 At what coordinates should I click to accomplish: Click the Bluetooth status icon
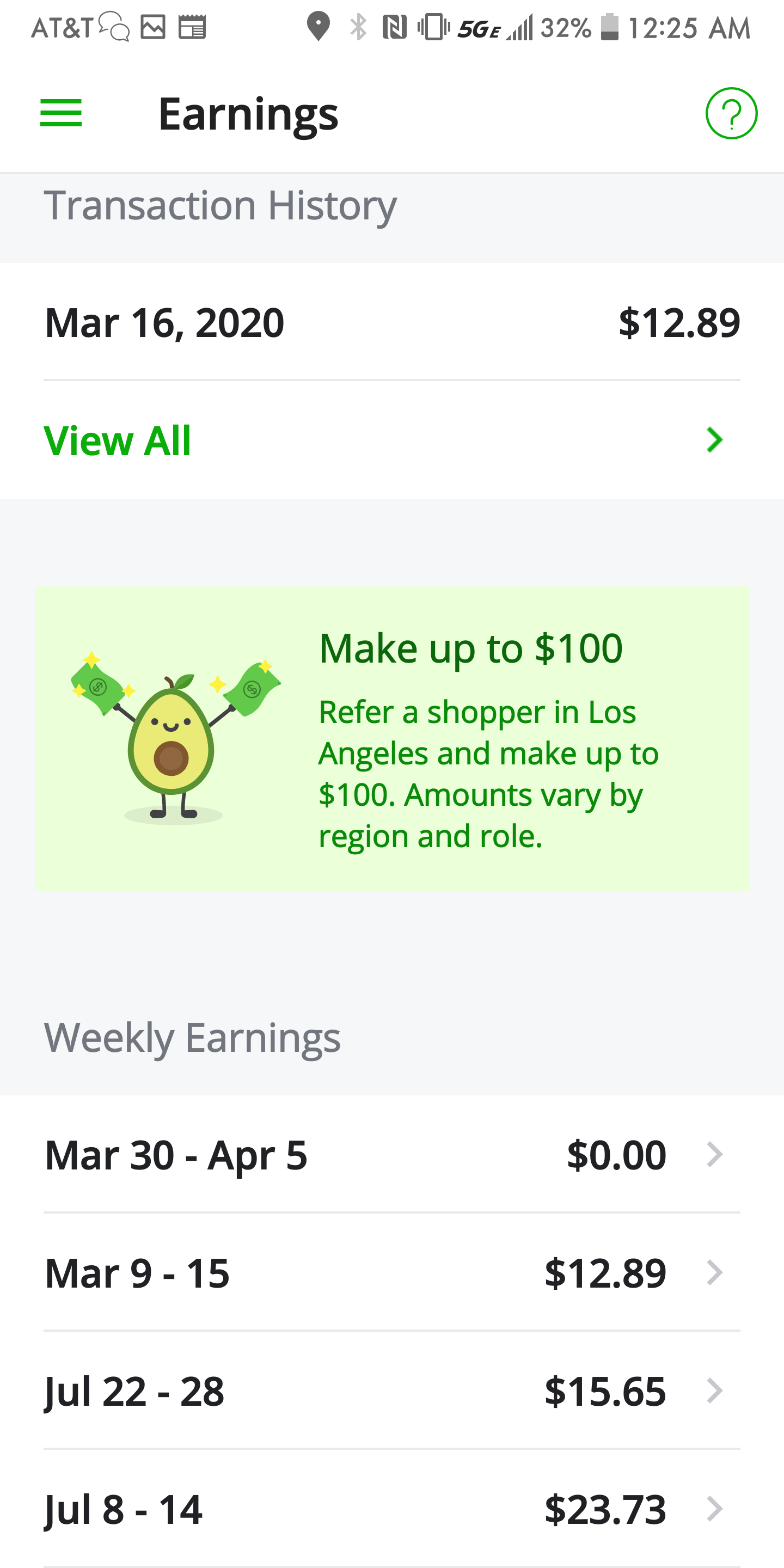tap(358, 27)
